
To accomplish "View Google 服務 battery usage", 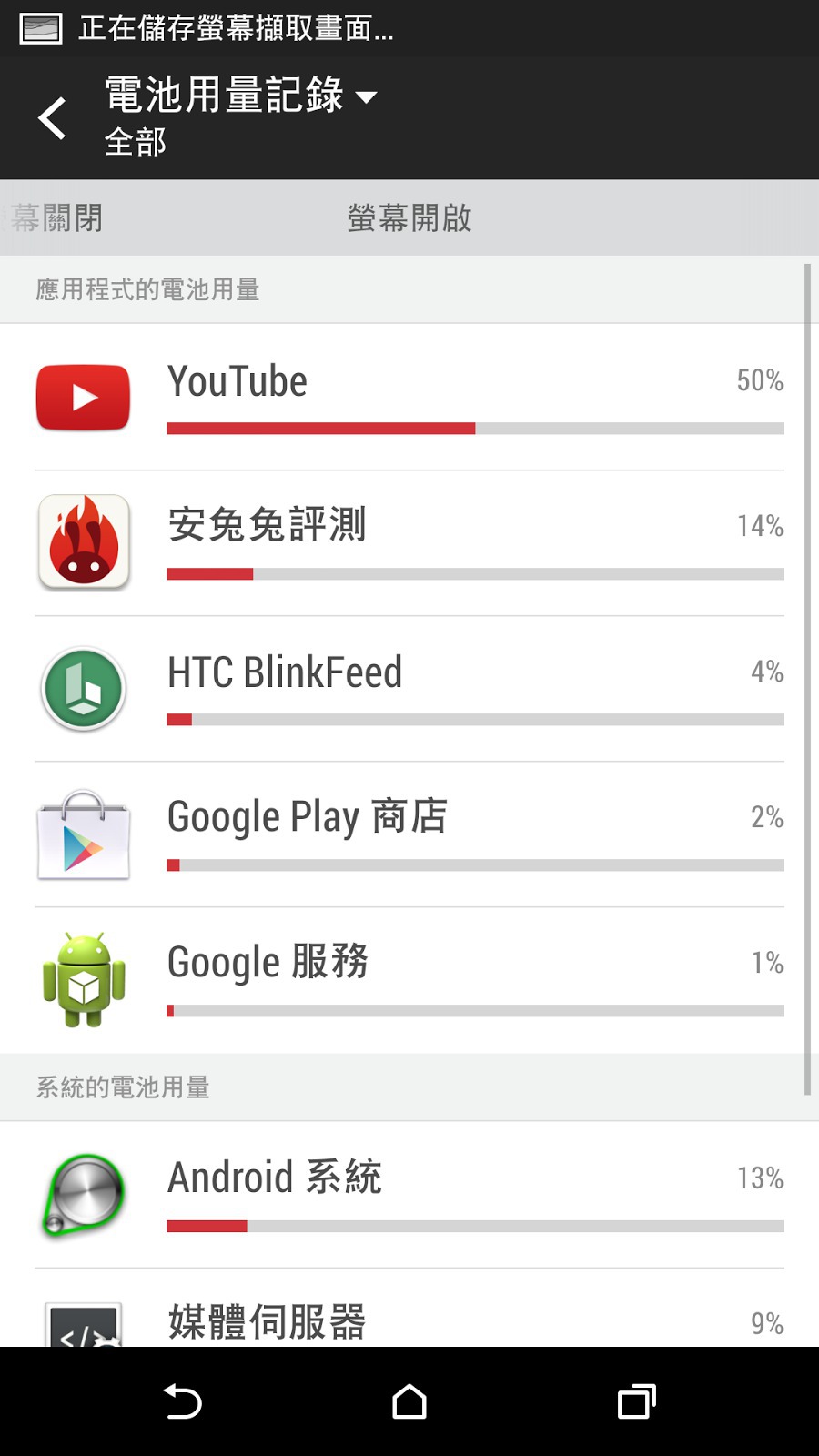I will tap(409, 979).
